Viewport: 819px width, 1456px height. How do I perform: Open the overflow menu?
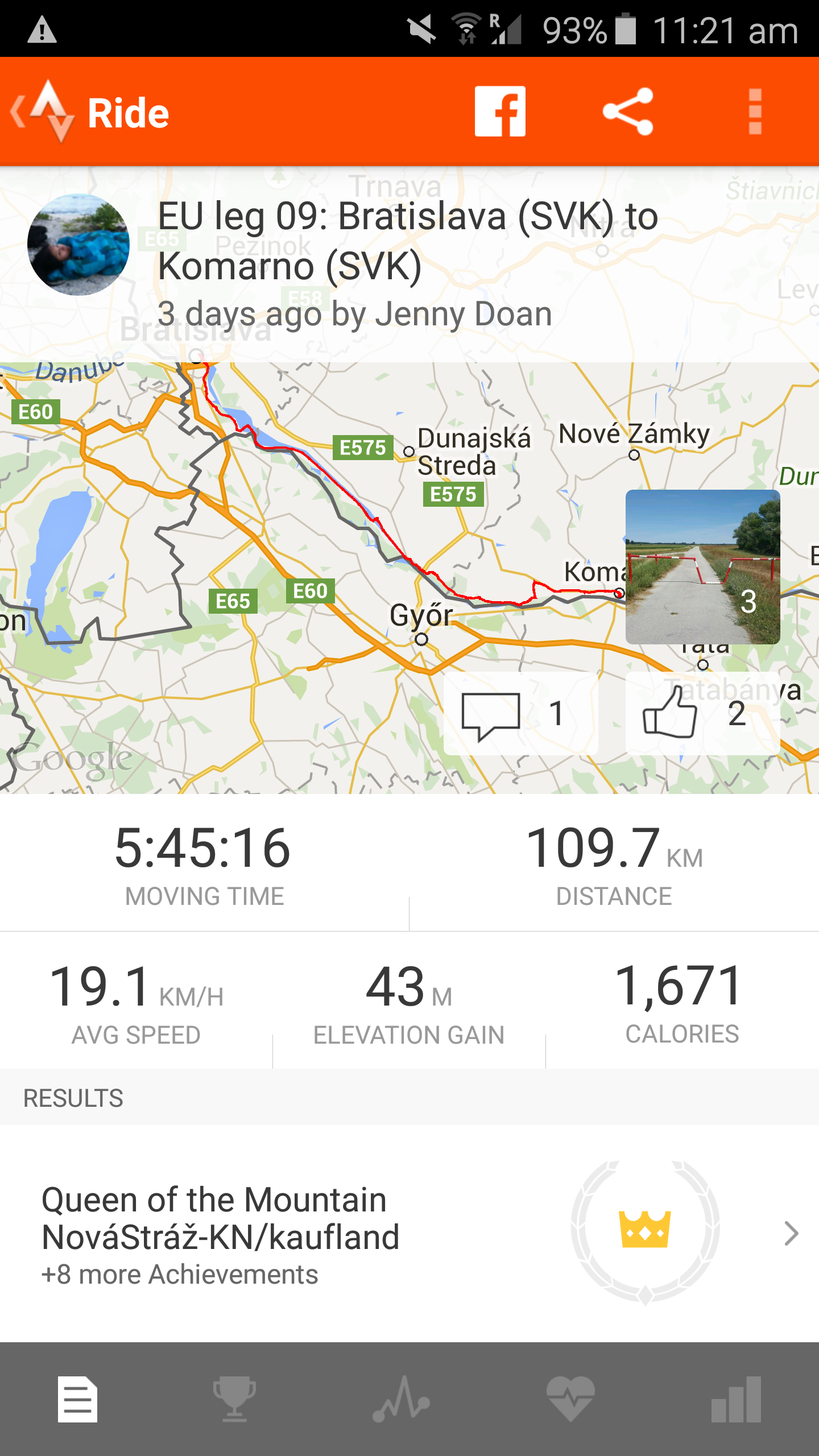click(x=755, y=111)
